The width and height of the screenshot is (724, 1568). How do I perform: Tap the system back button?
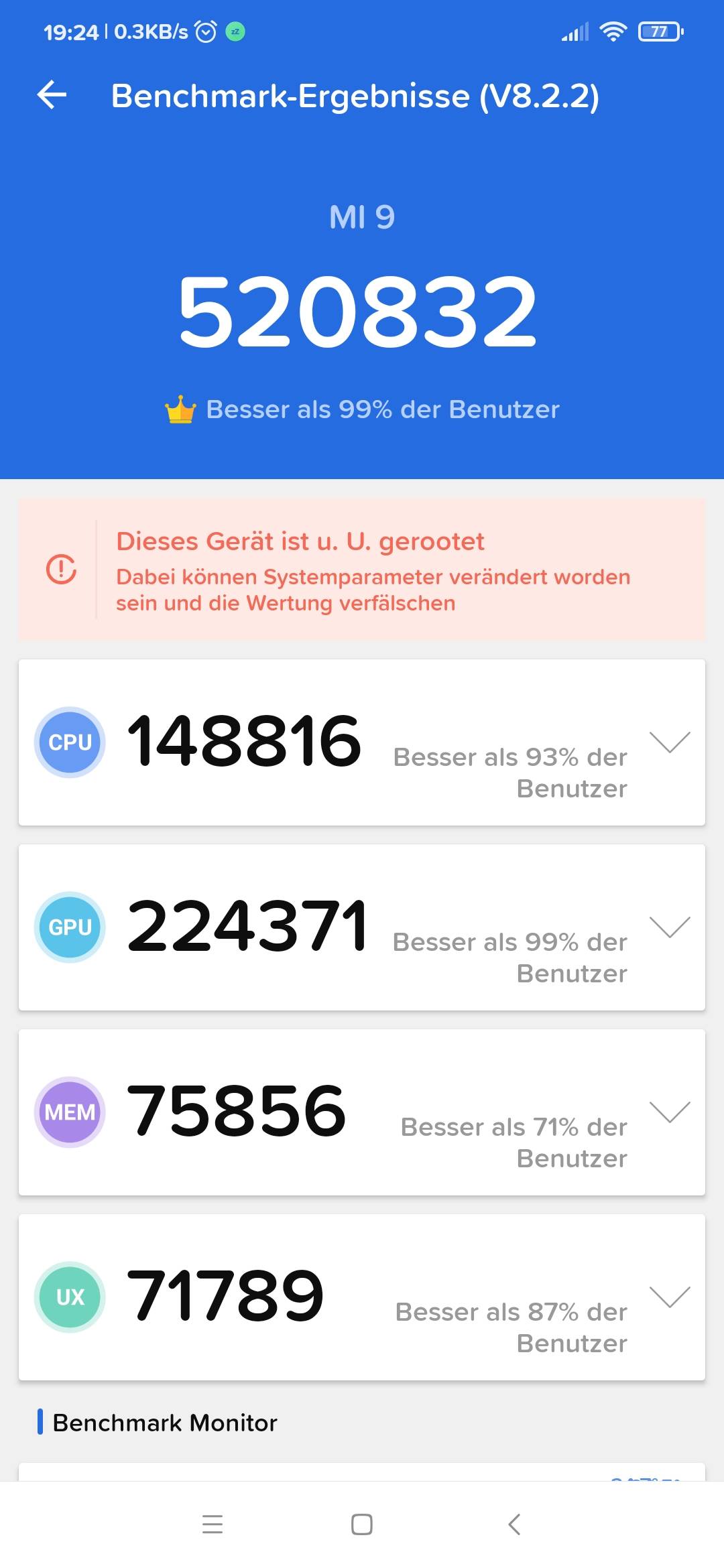coord(514,1524)
